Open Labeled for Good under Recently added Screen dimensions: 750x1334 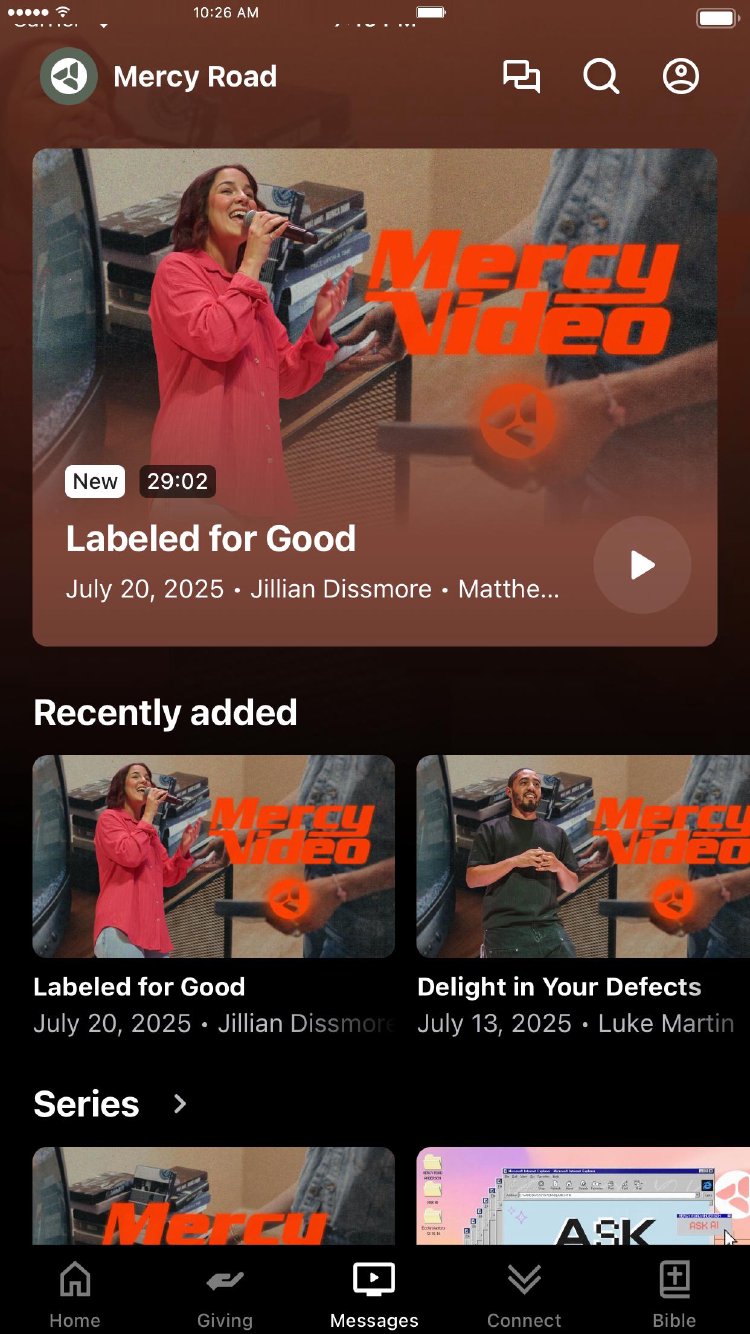pos(214,857)
